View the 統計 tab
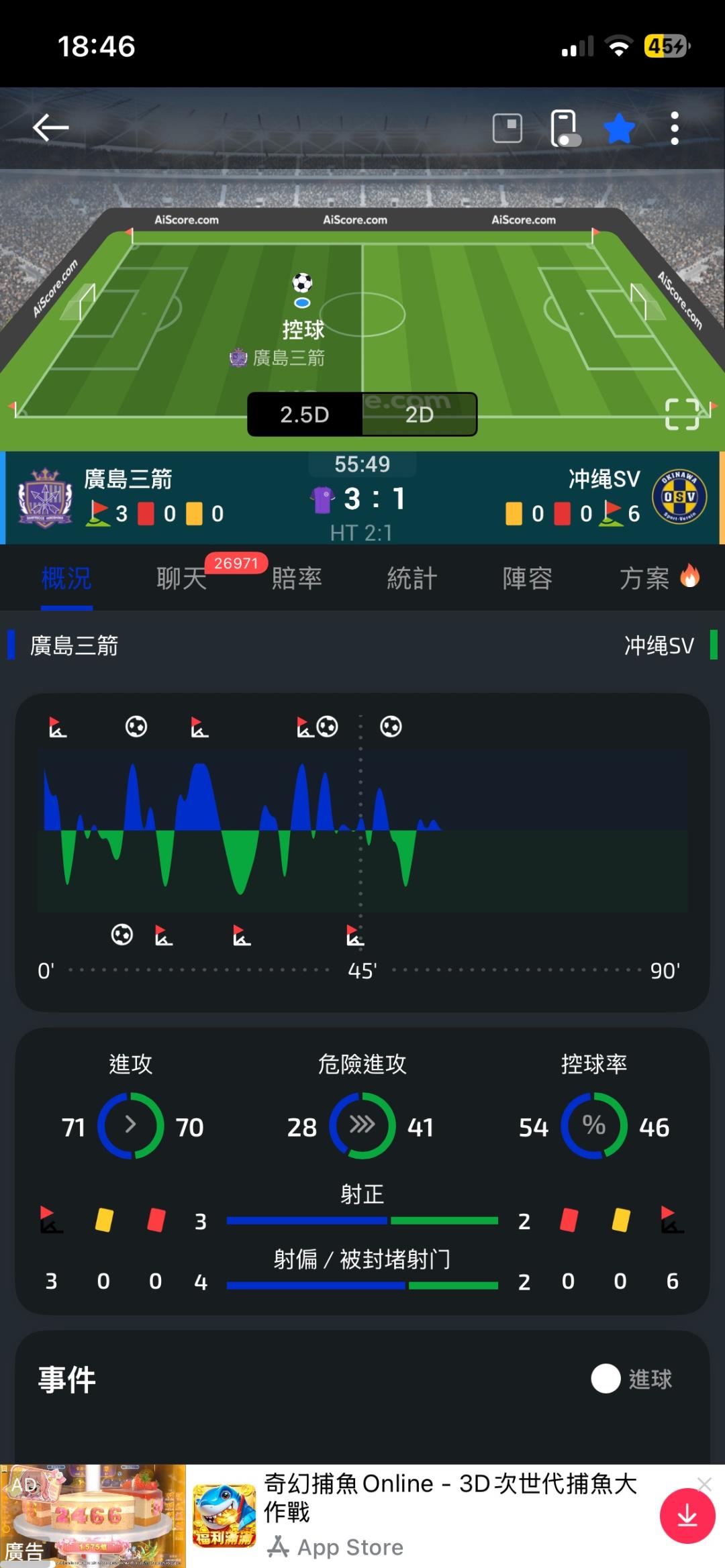The width and height of the screenshot is (725, 1568). coord(412,578)
